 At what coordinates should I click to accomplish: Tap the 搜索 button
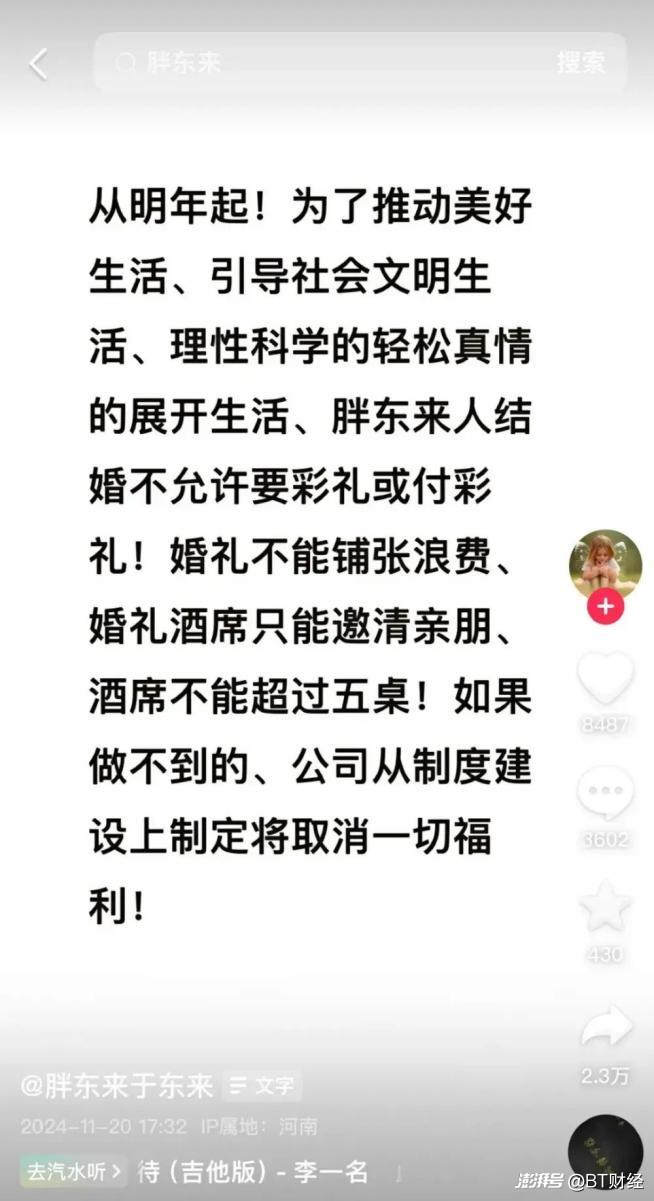(x=581, y=63)
